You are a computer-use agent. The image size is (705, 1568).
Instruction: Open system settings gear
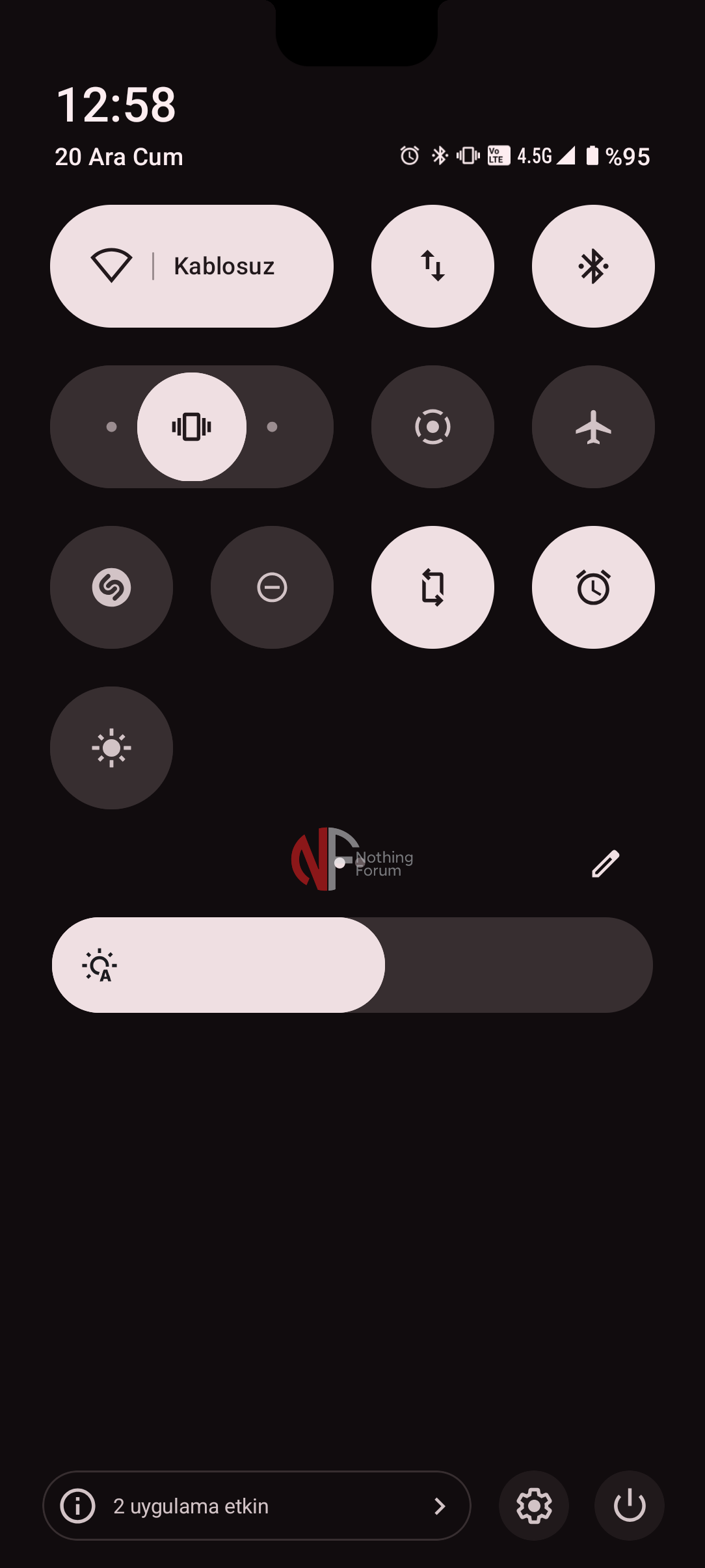pos(534,1506)
